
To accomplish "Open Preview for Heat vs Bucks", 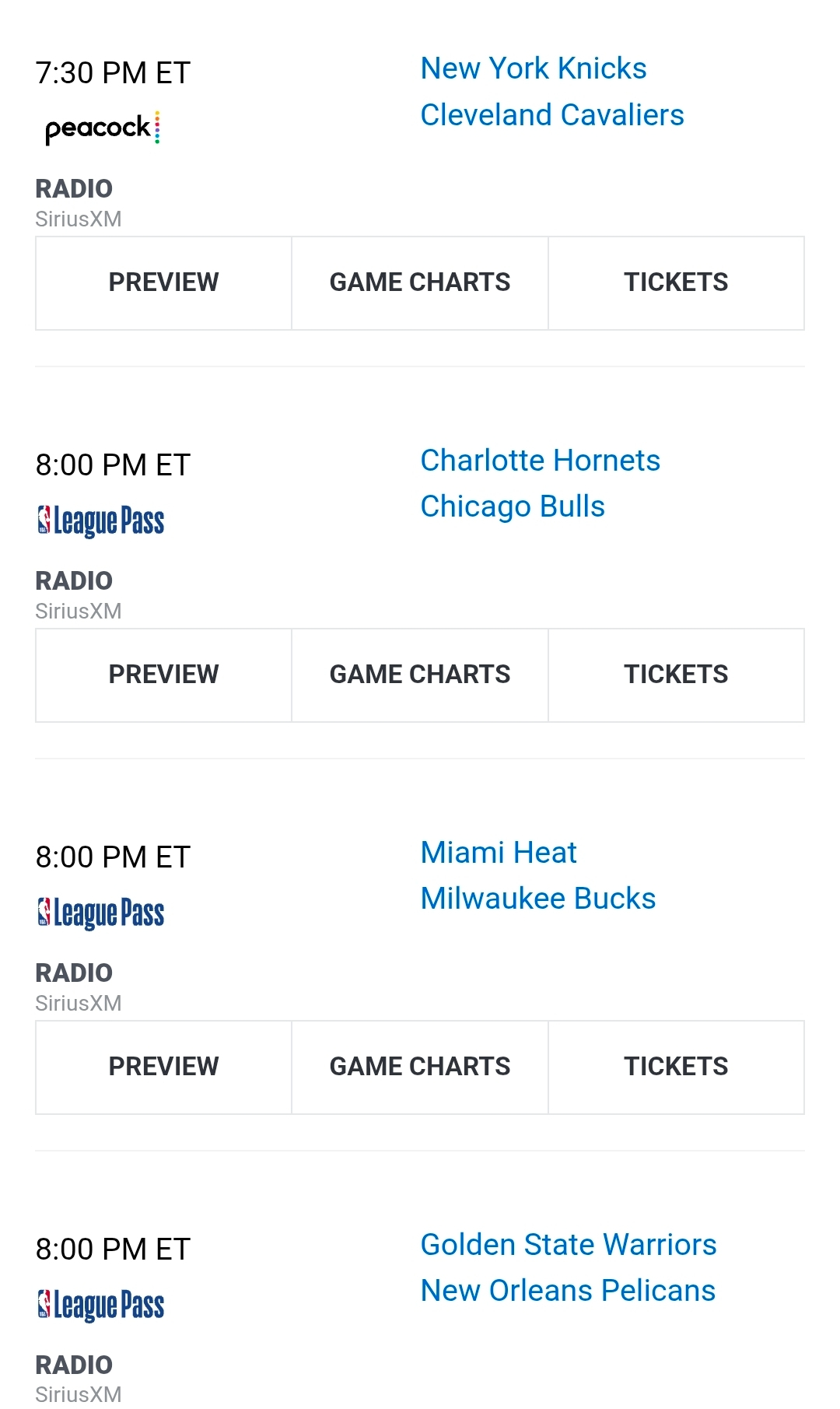I will pos(163,1067).
